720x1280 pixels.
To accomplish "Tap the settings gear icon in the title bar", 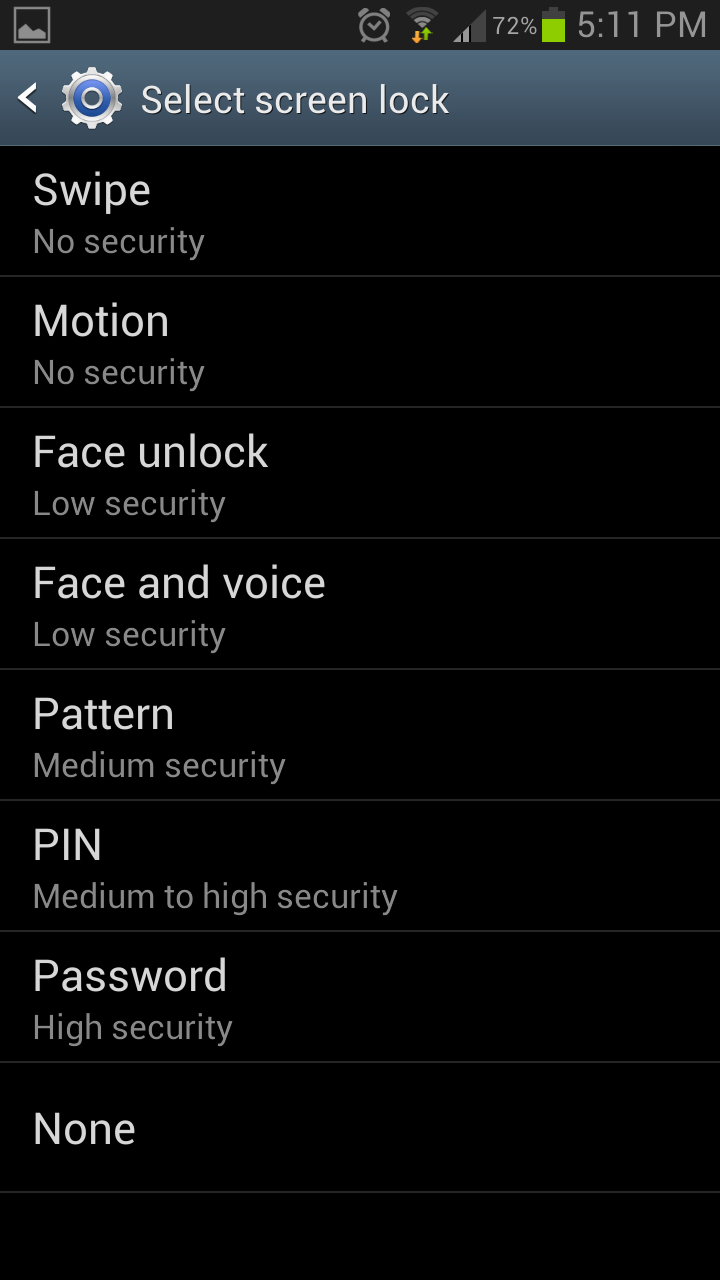I will pyautogui.click(x=92, y=97).
